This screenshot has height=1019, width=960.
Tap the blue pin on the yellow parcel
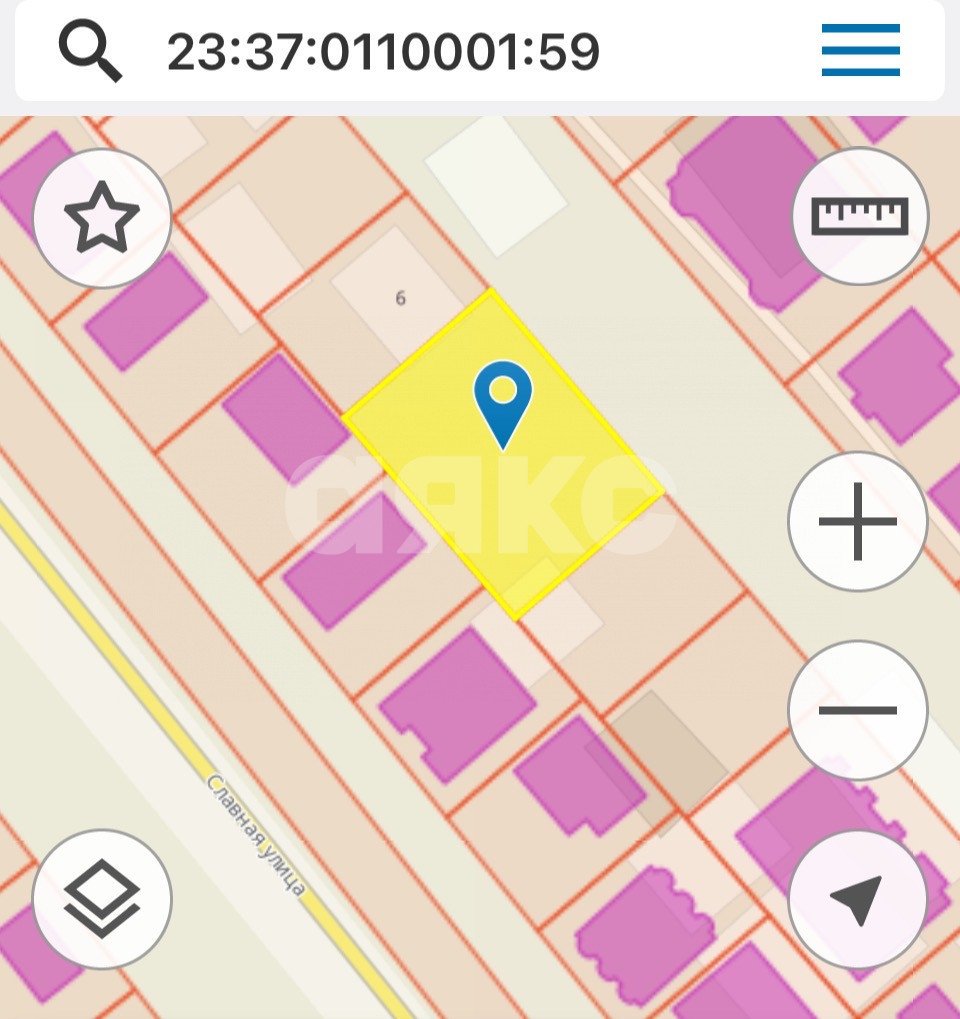point(503,402)
